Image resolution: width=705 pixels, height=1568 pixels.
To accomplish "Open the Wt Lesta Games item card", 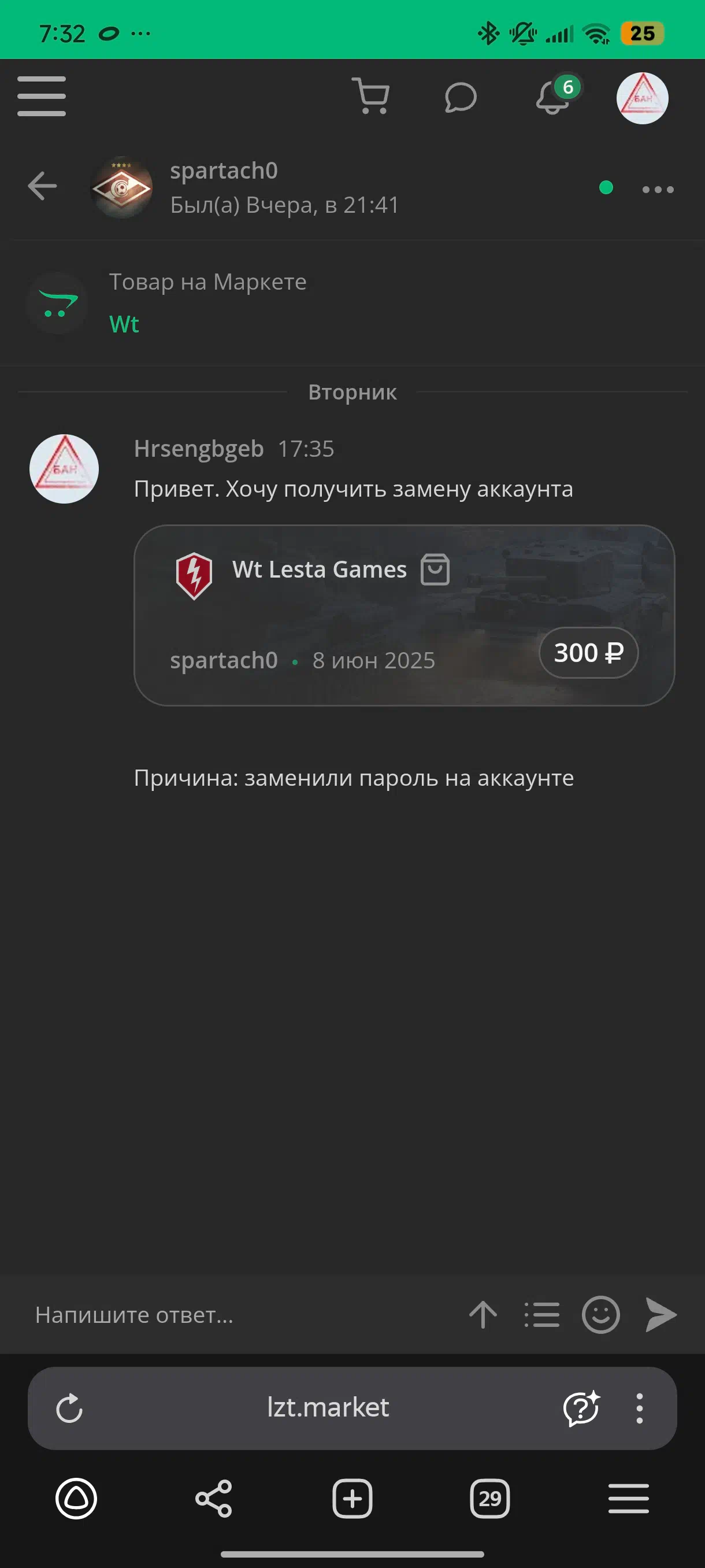I will pyautogui.click(x=404, y=615).
